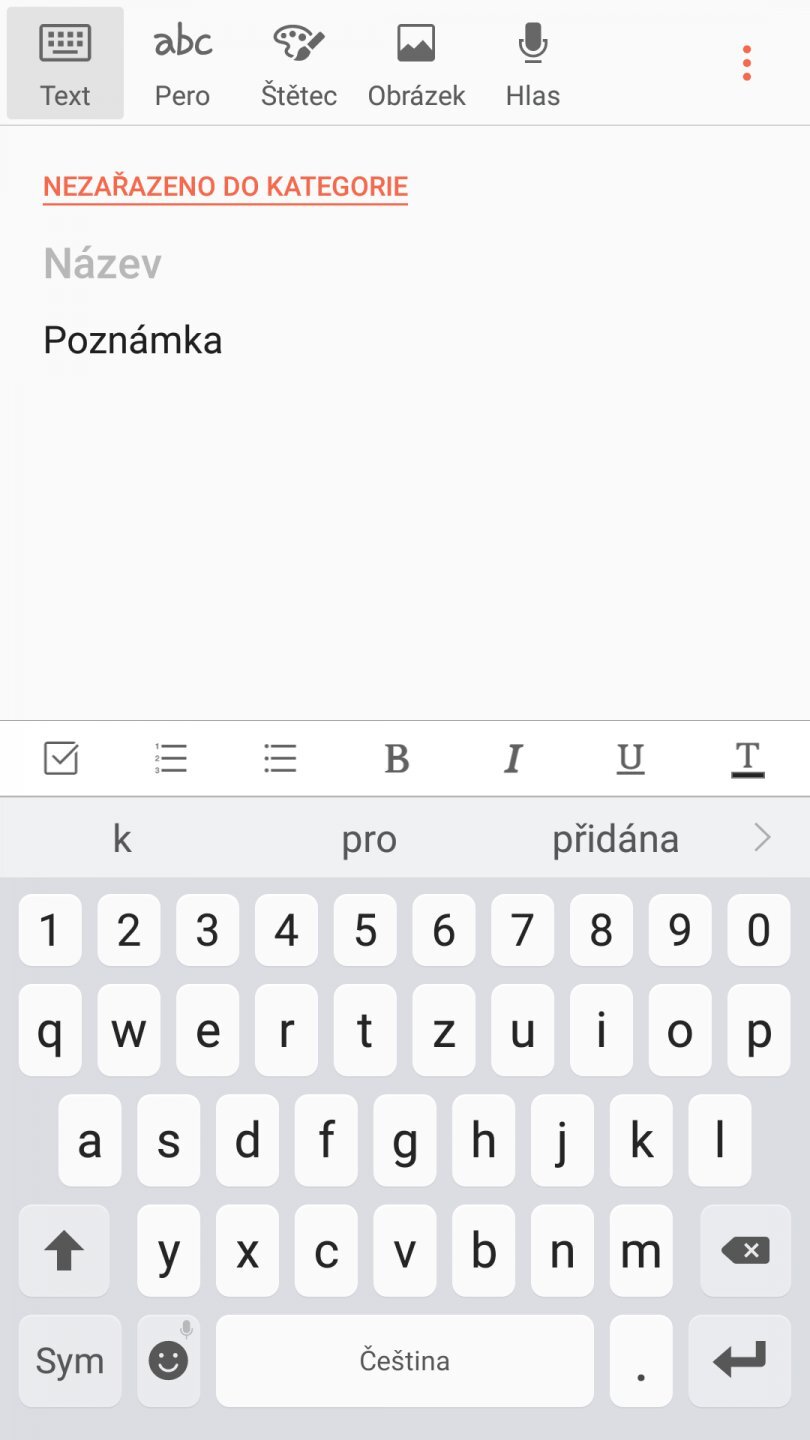Select the Štětec brush tool
Viewport: 810px width, 1440px height.
[x=298, y=65]
